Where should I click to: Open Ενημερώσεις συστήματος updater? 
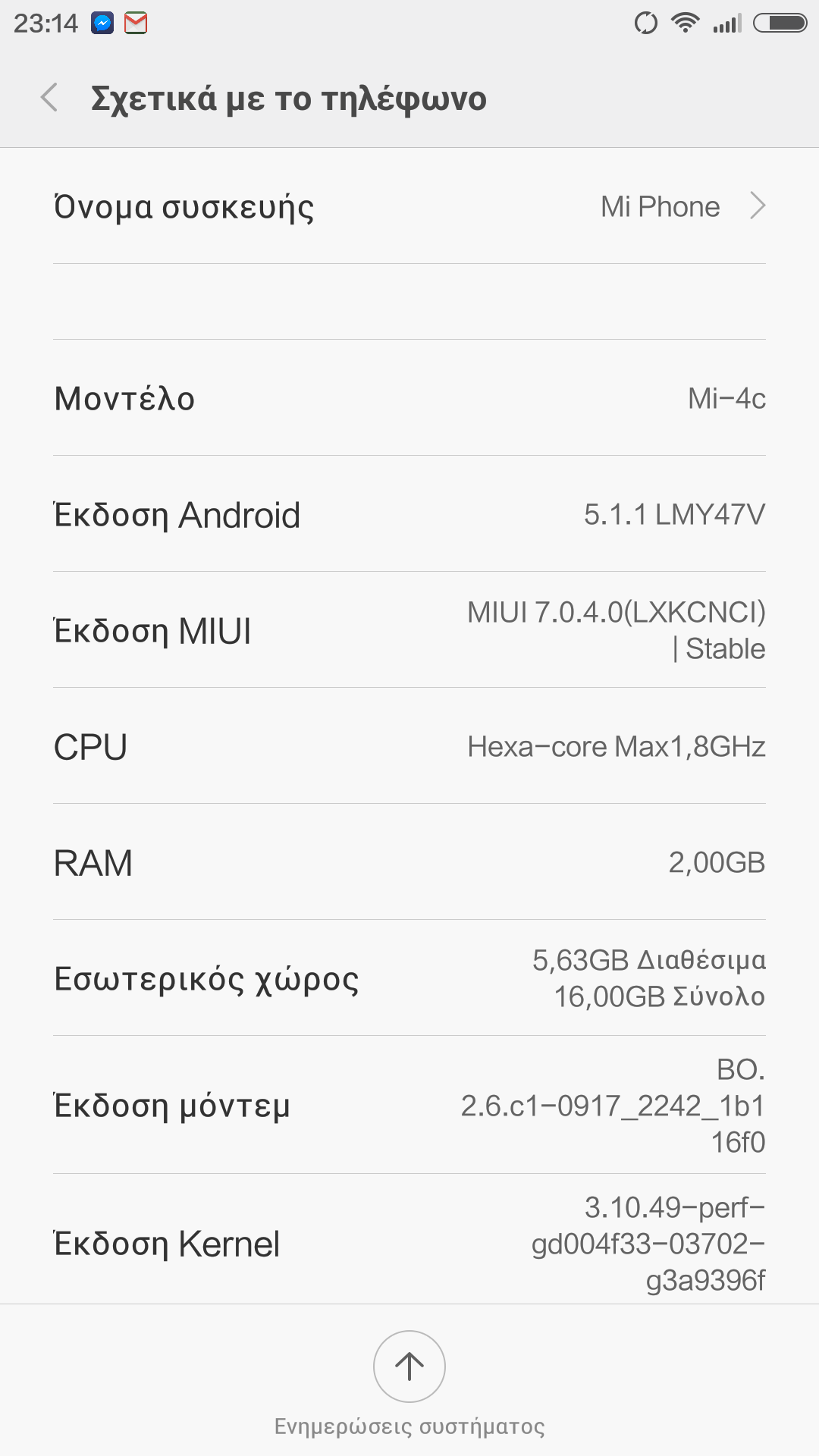coord(409,1367)
